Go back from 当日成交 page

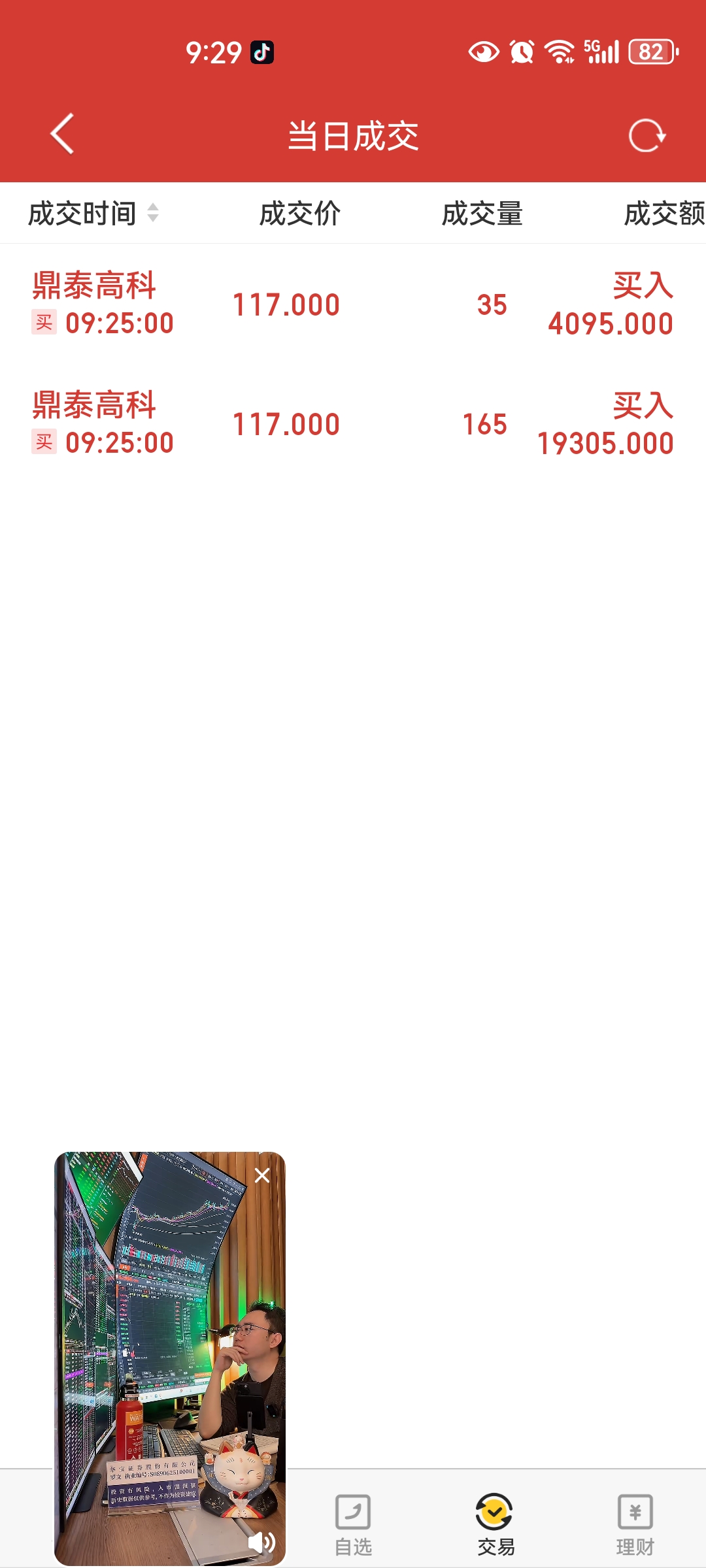62,135
